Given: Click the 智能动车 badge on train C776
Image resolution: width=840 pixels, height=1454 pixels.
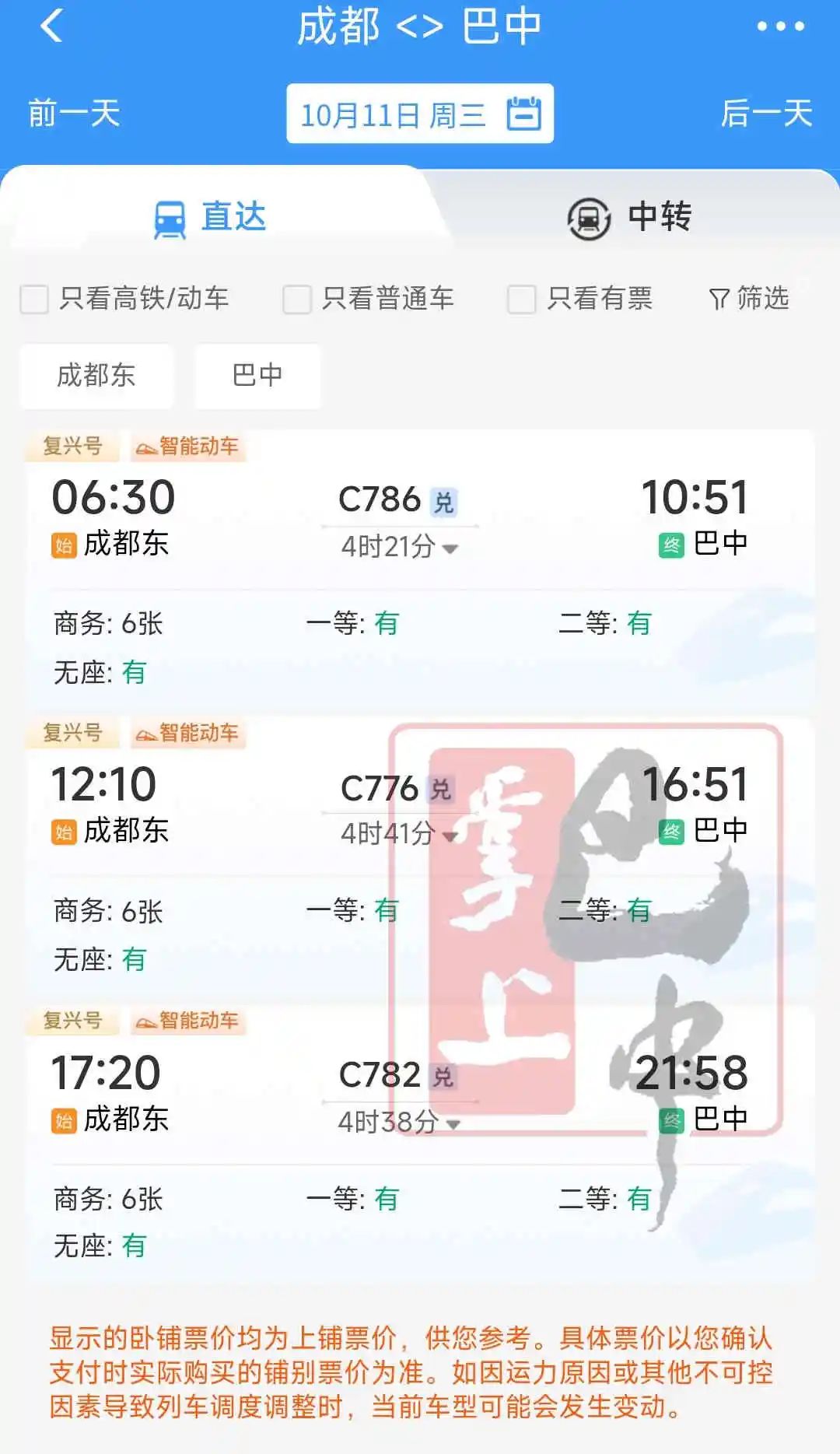Looking at the screenshot, I should [x=189, y=734].
